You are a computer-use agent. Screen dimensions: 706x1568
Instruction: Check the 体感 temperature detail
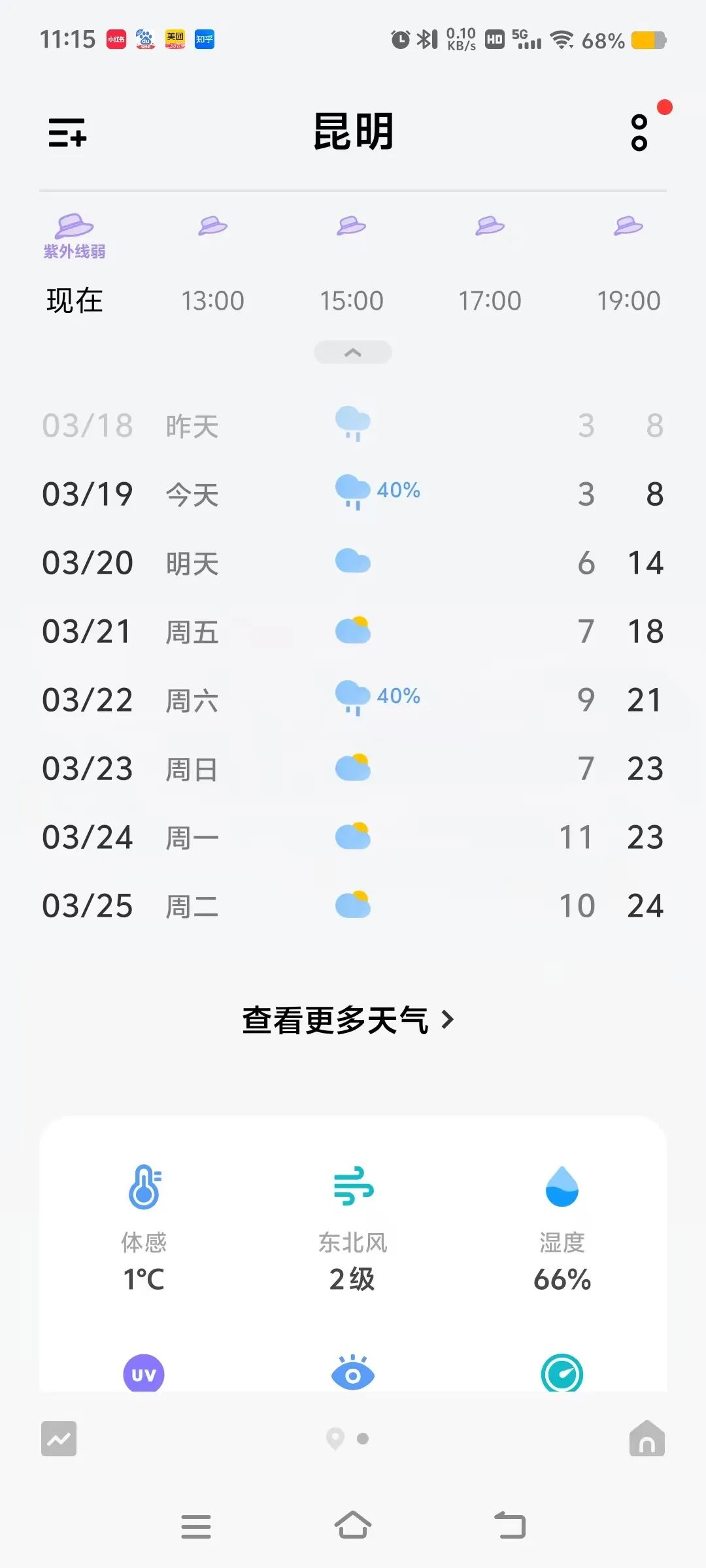pos(144,1228)
